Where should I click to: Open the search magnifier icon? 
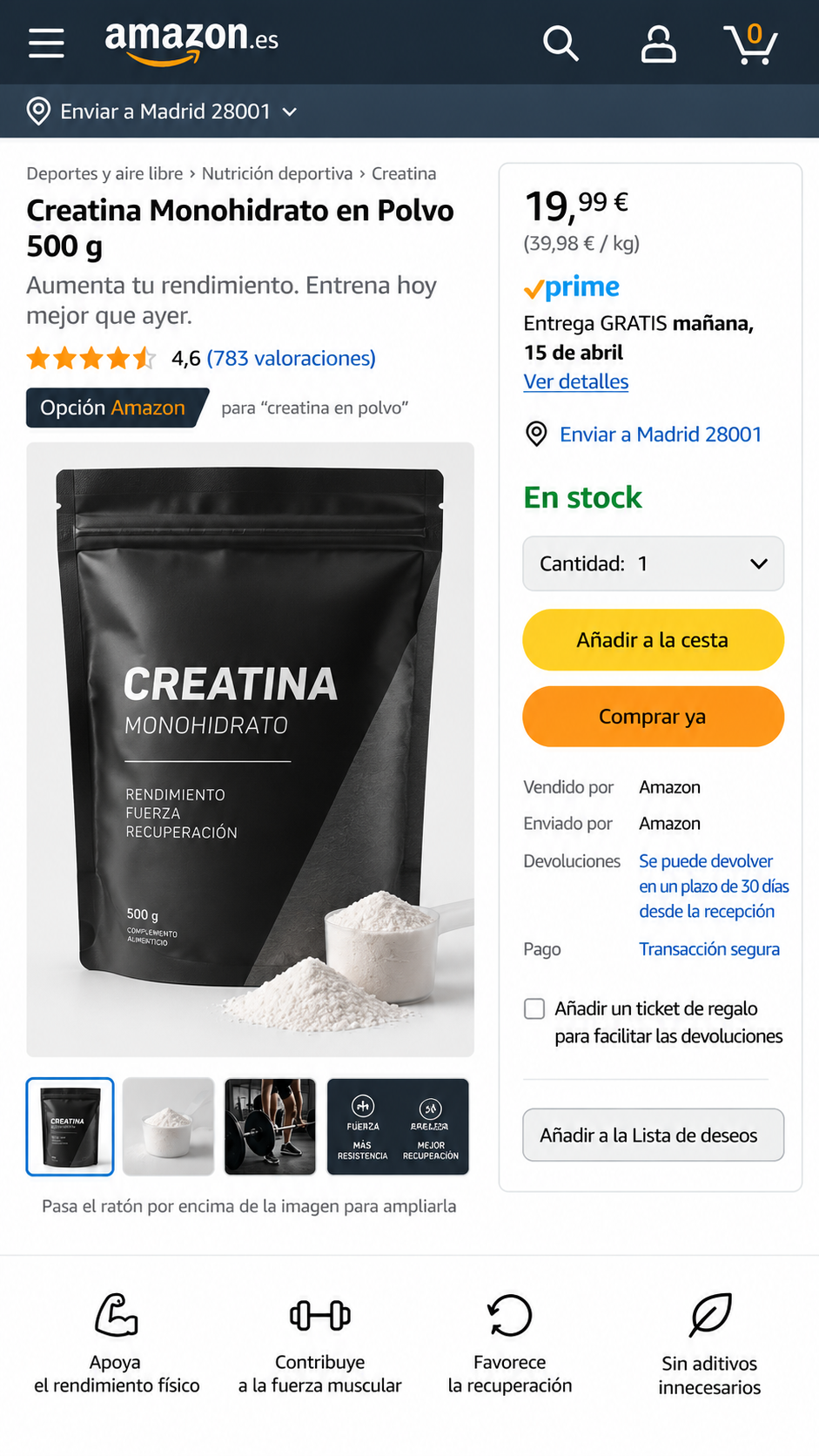point(561,43)
